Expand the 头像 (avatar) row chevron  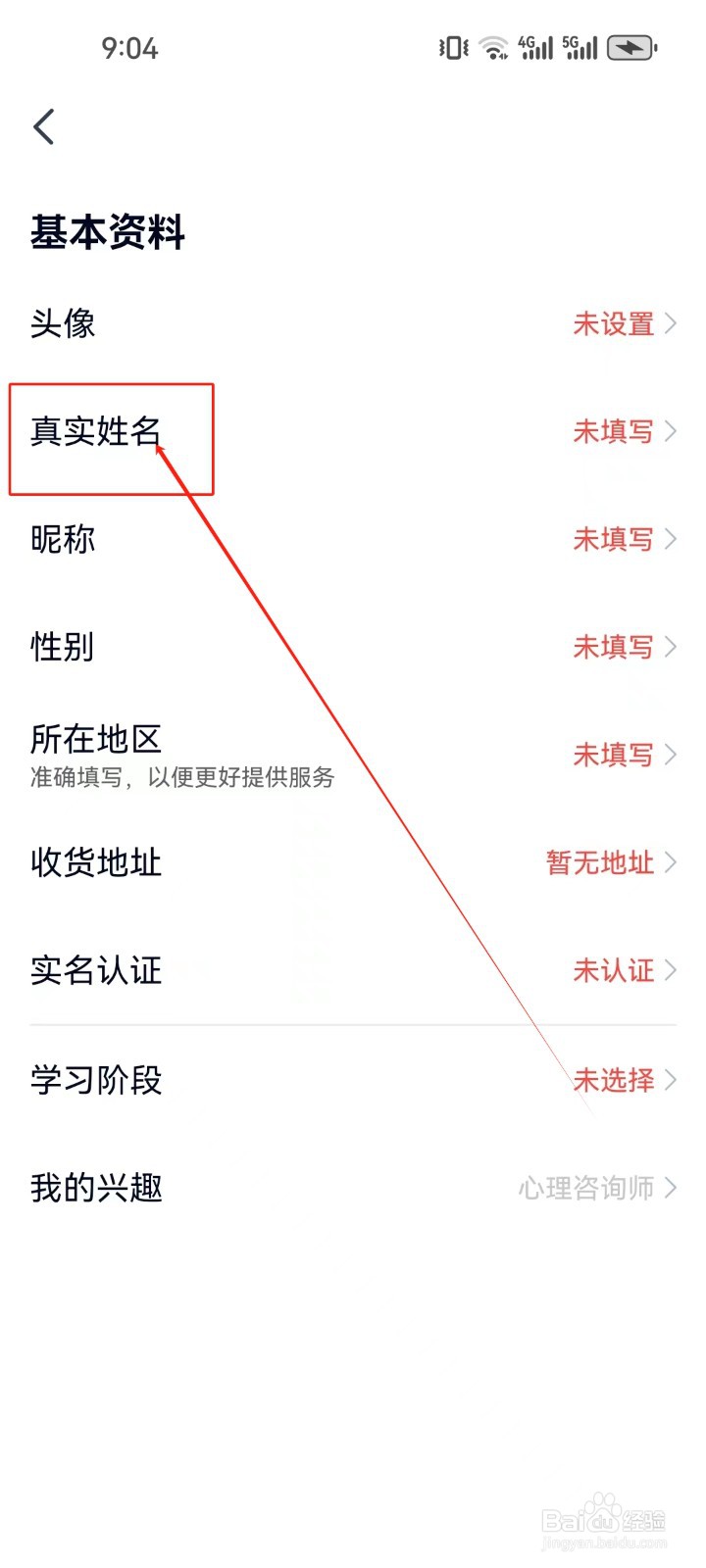(x=673, y=323)
